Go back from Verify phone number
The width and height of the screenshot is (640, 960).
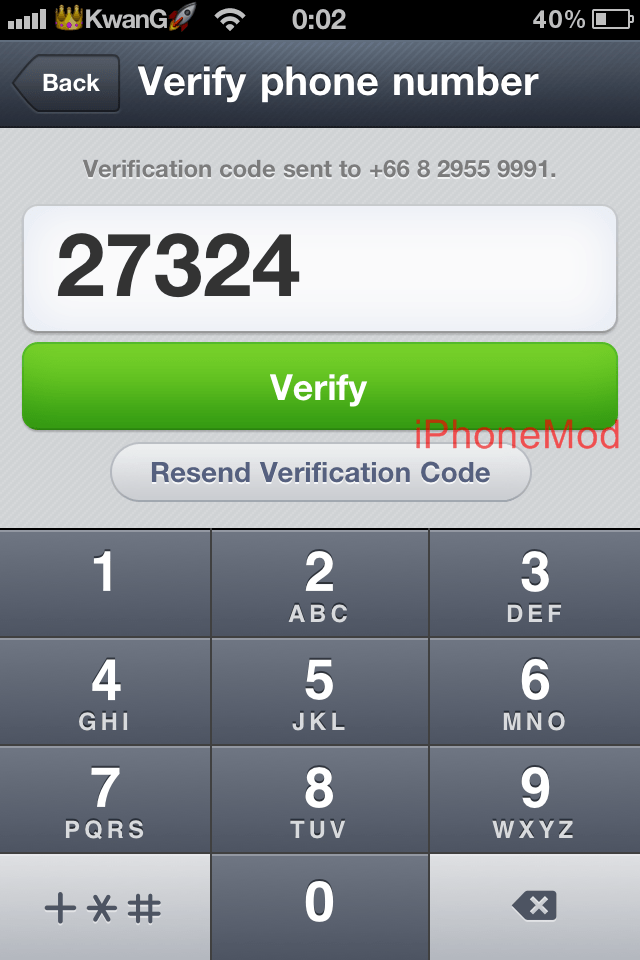coord(66,83)
